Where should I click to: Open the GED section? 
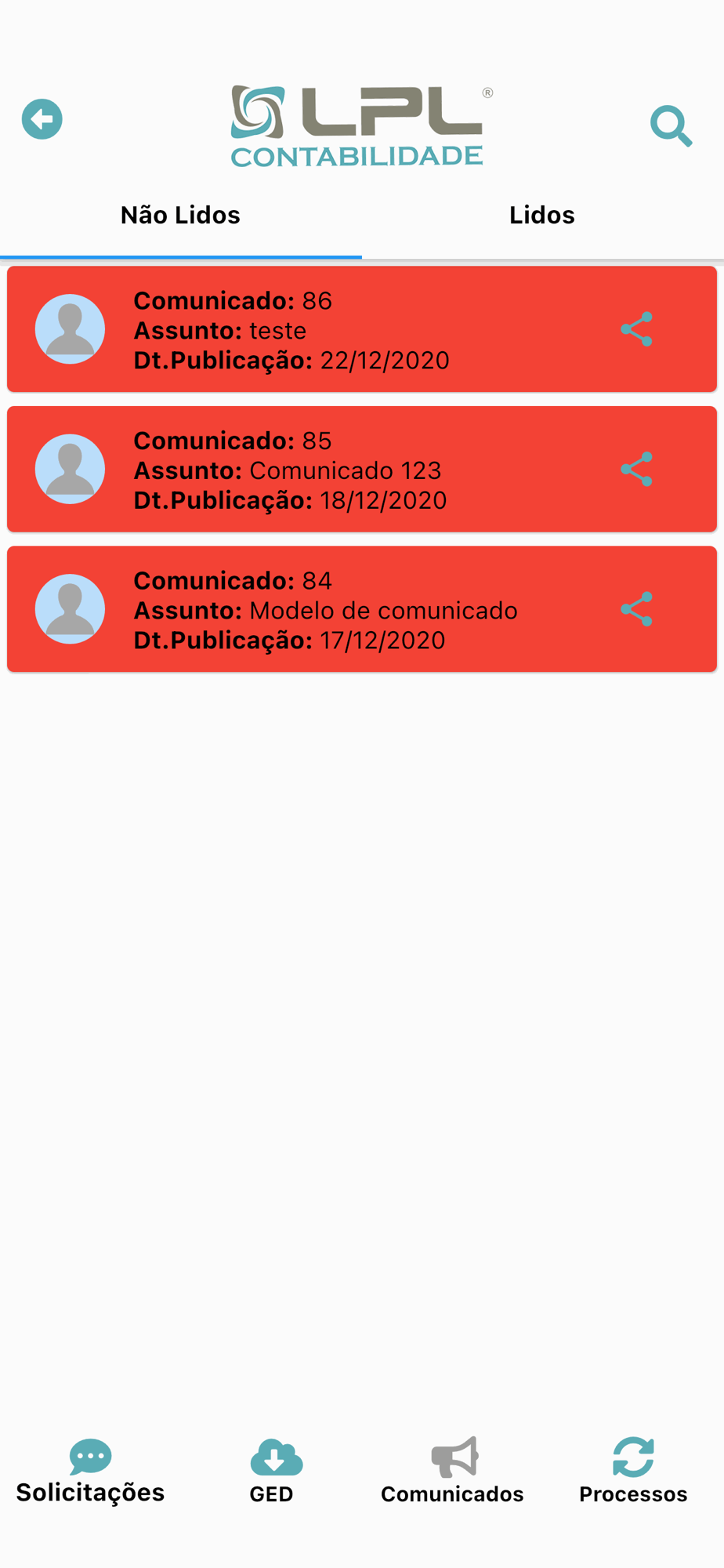point(272,1472)
